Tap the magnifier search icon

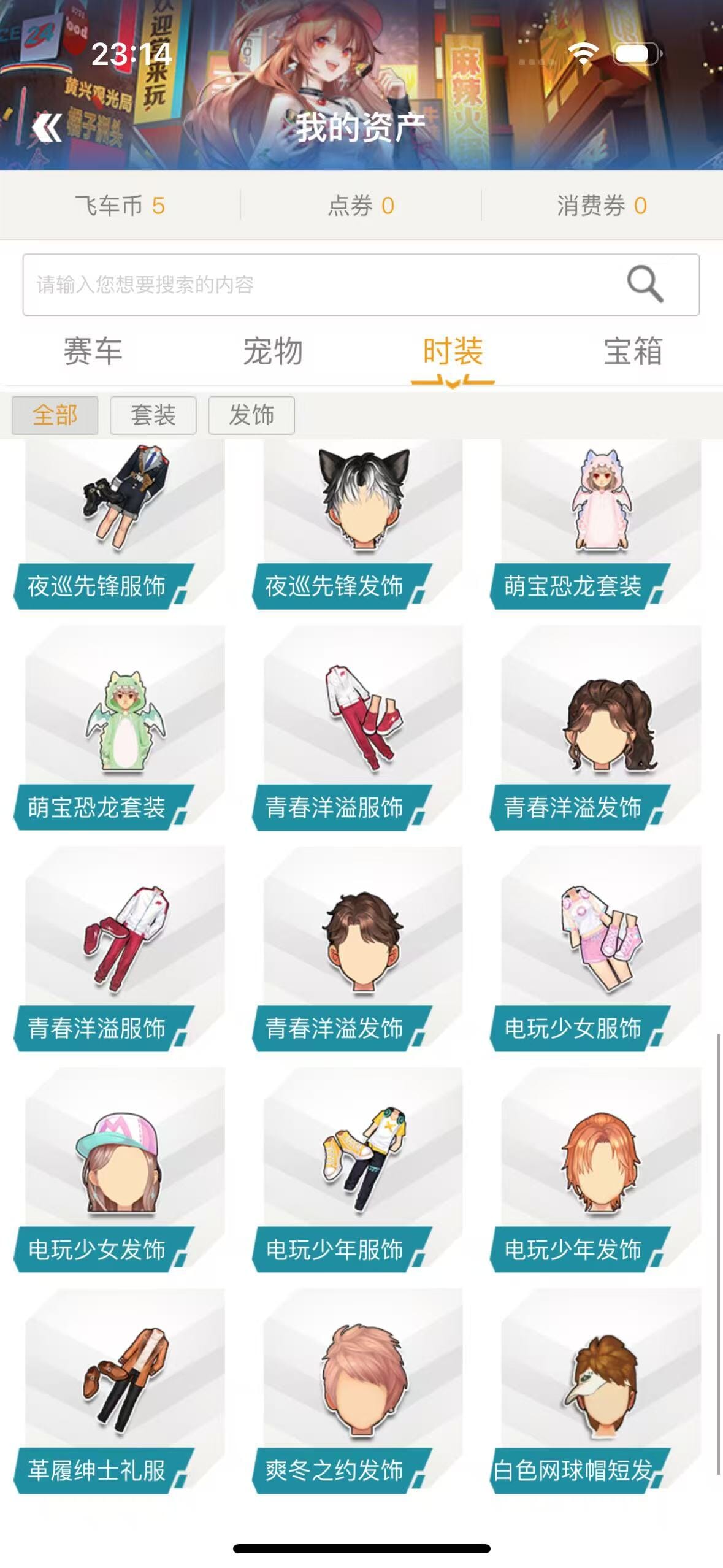(x=645, y=284)
